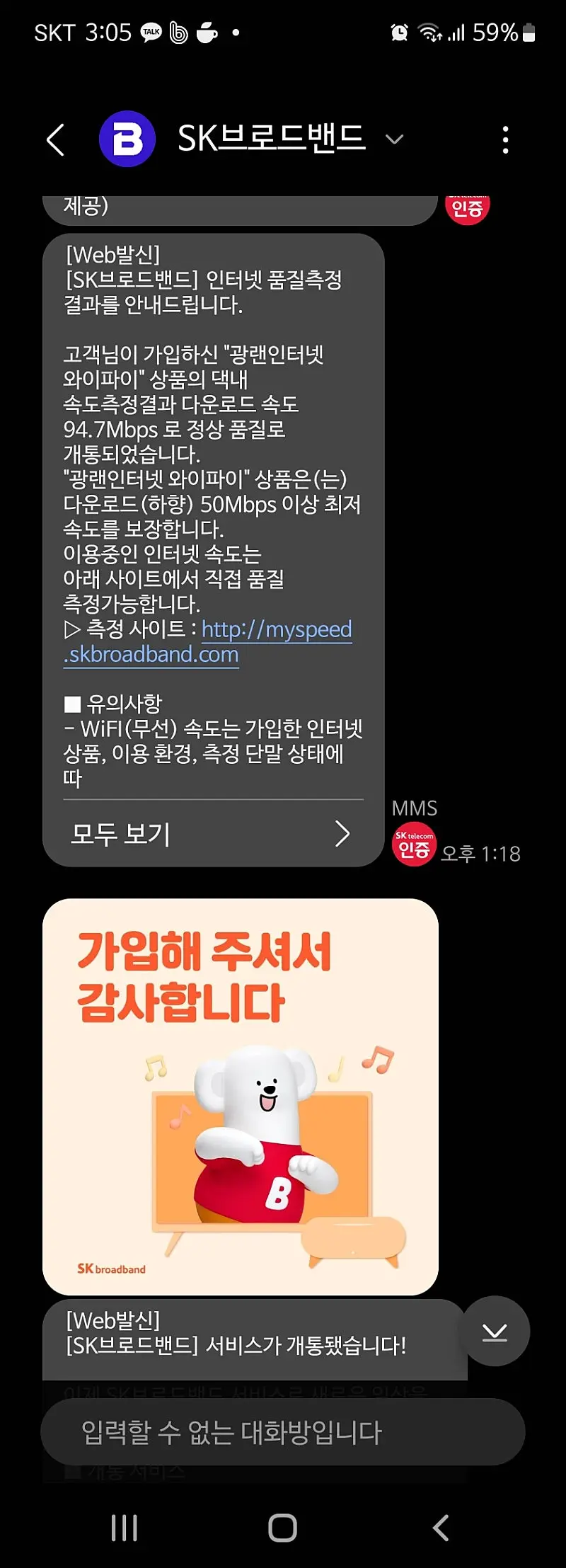
Task: Go back to the message list
Action: pos(55,139)
